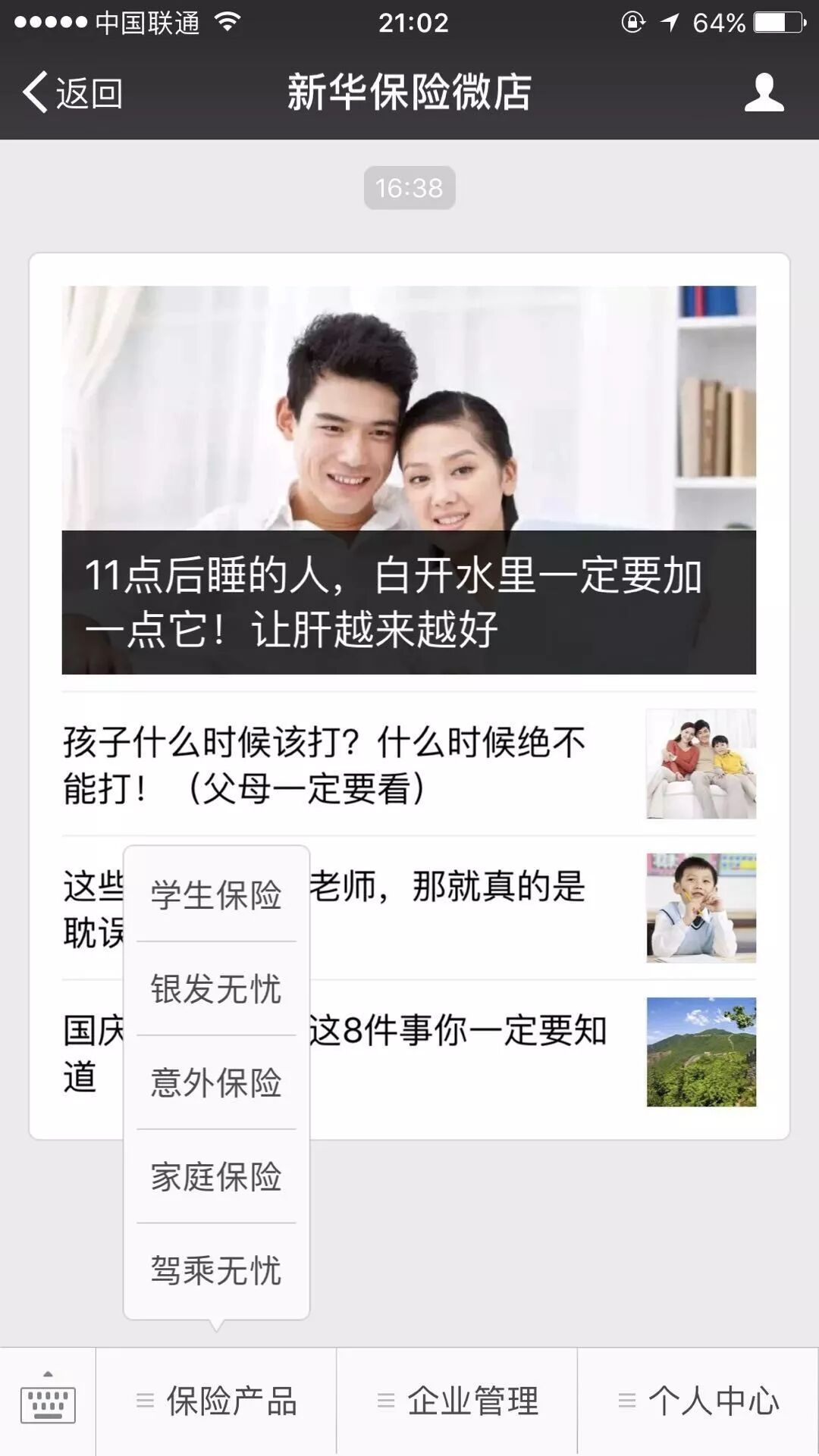Select the 意外保险 option
This screenshot has width=819, height=1456.
point(216,1082)
